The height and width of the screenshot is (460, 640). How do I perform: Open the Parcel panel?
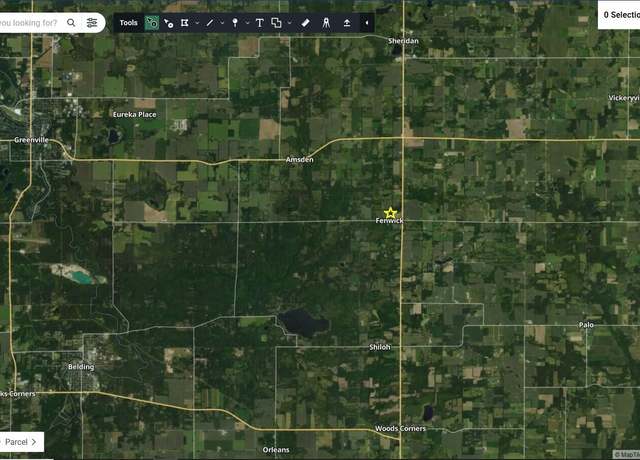21,441
